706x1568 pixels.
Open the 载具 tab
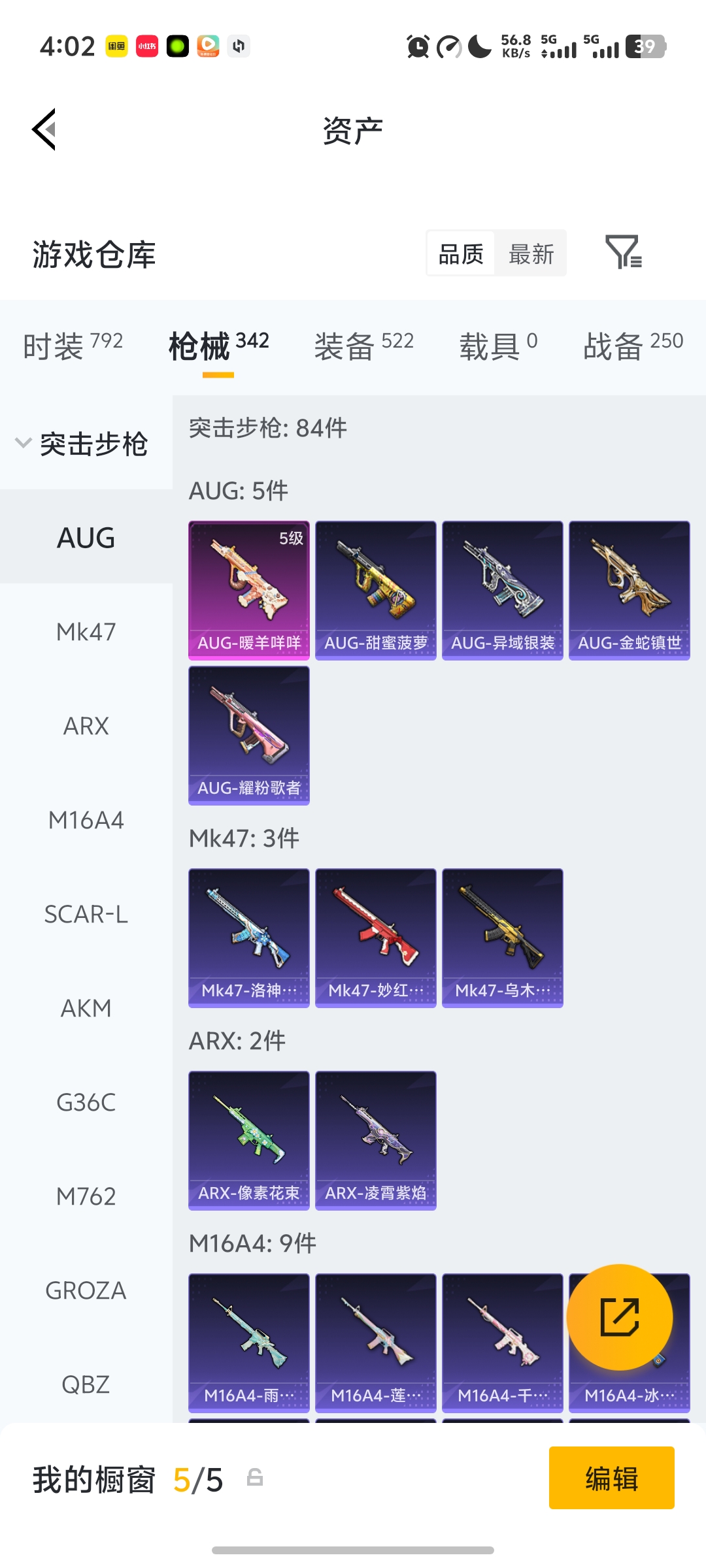(x=498, y=345)
